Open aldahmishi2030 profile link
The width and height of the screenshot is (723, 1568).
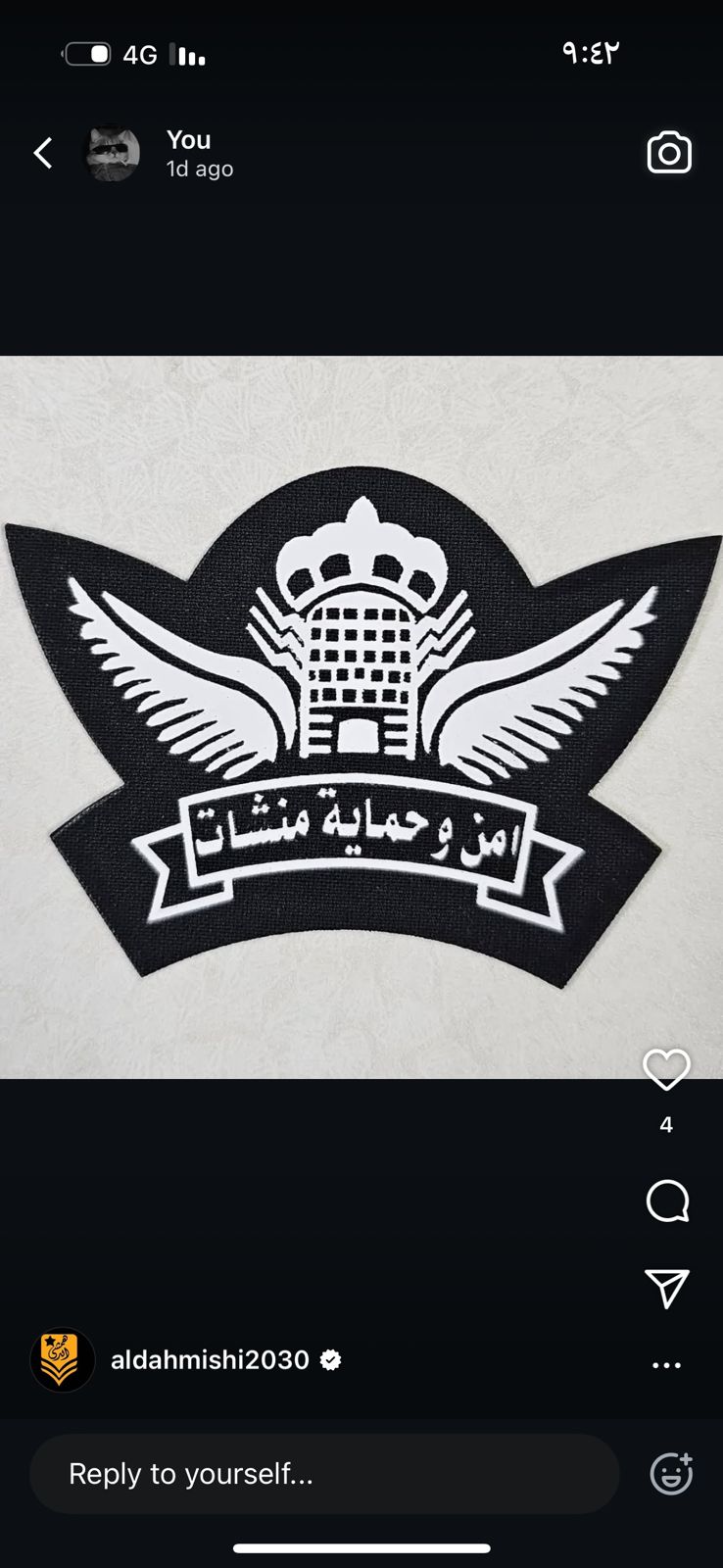pyautogui.click(x=210, y=1360)
